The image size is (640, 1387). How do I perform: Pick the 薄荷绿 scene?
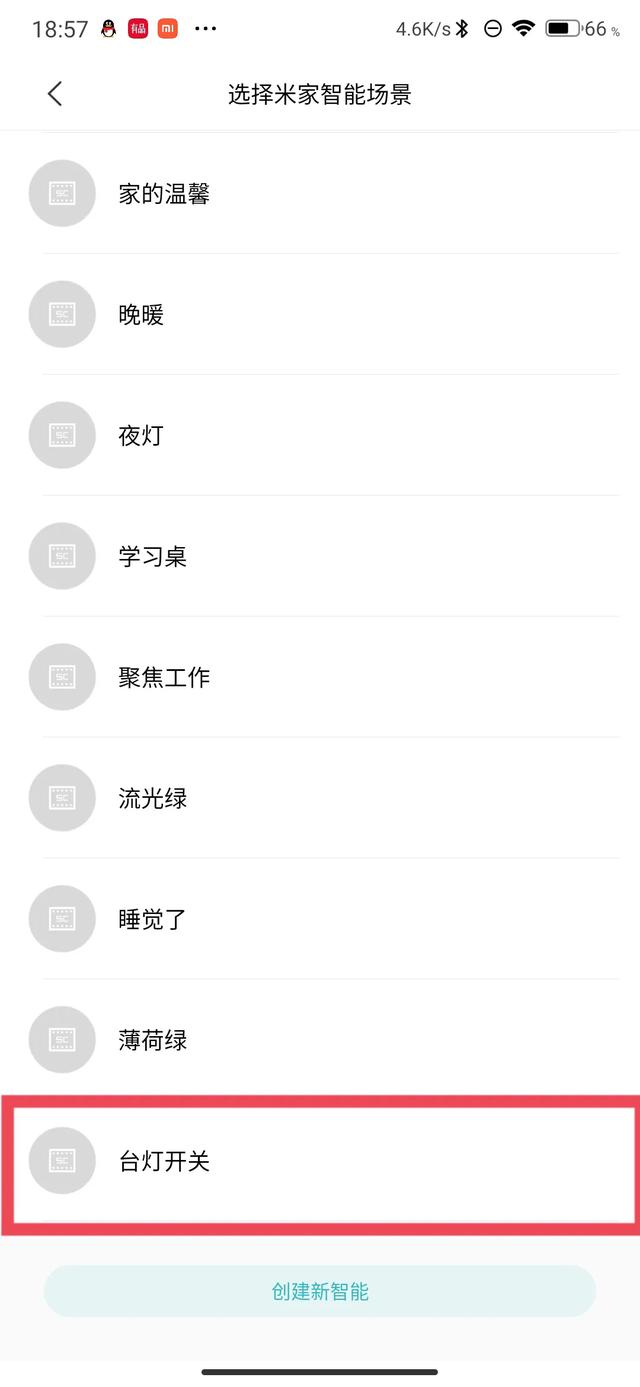pos(320,1040)
